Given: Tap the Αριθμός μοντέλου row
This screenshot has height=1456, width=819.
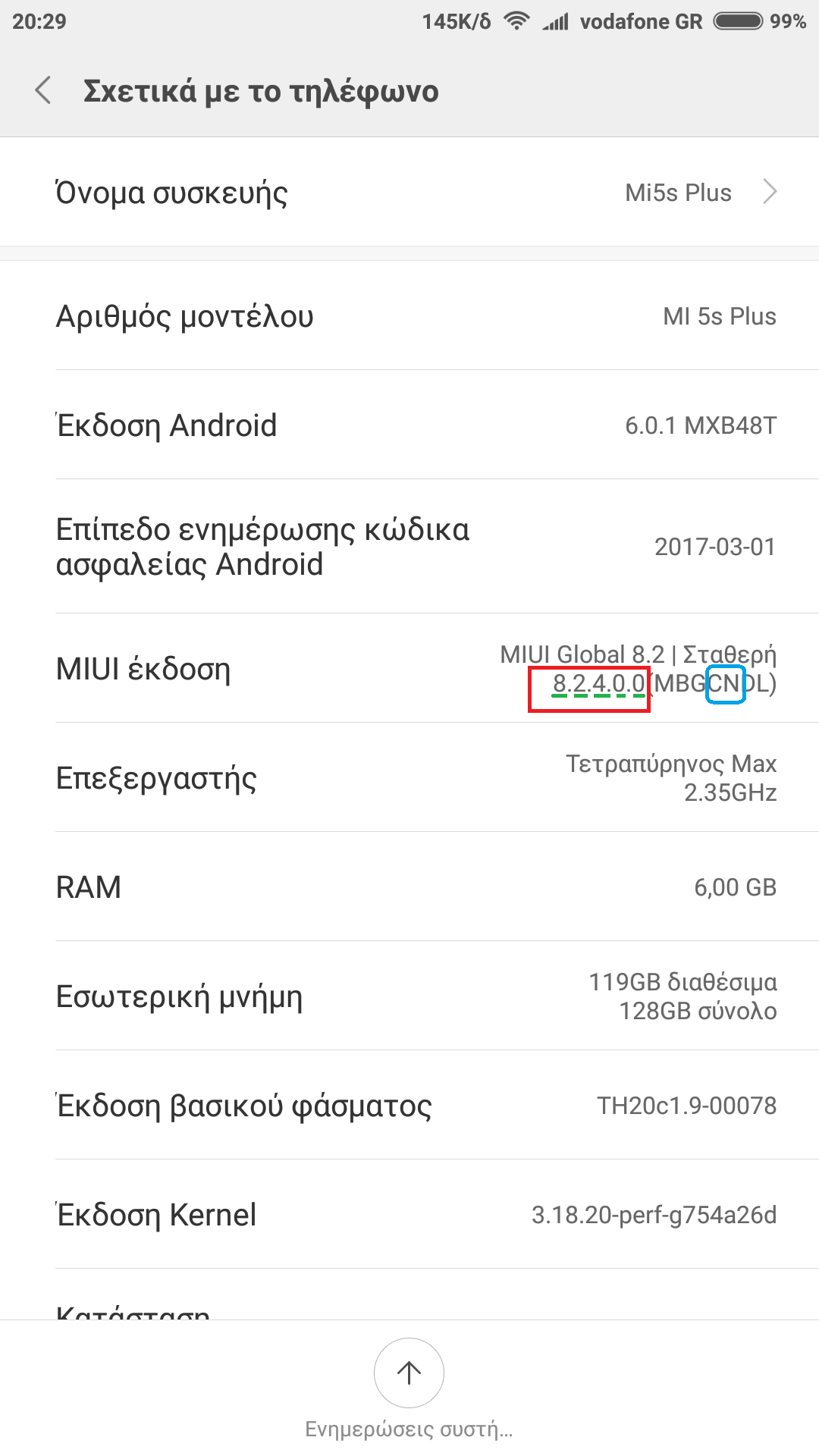Looking at the screenshot, I should [409, 316].
